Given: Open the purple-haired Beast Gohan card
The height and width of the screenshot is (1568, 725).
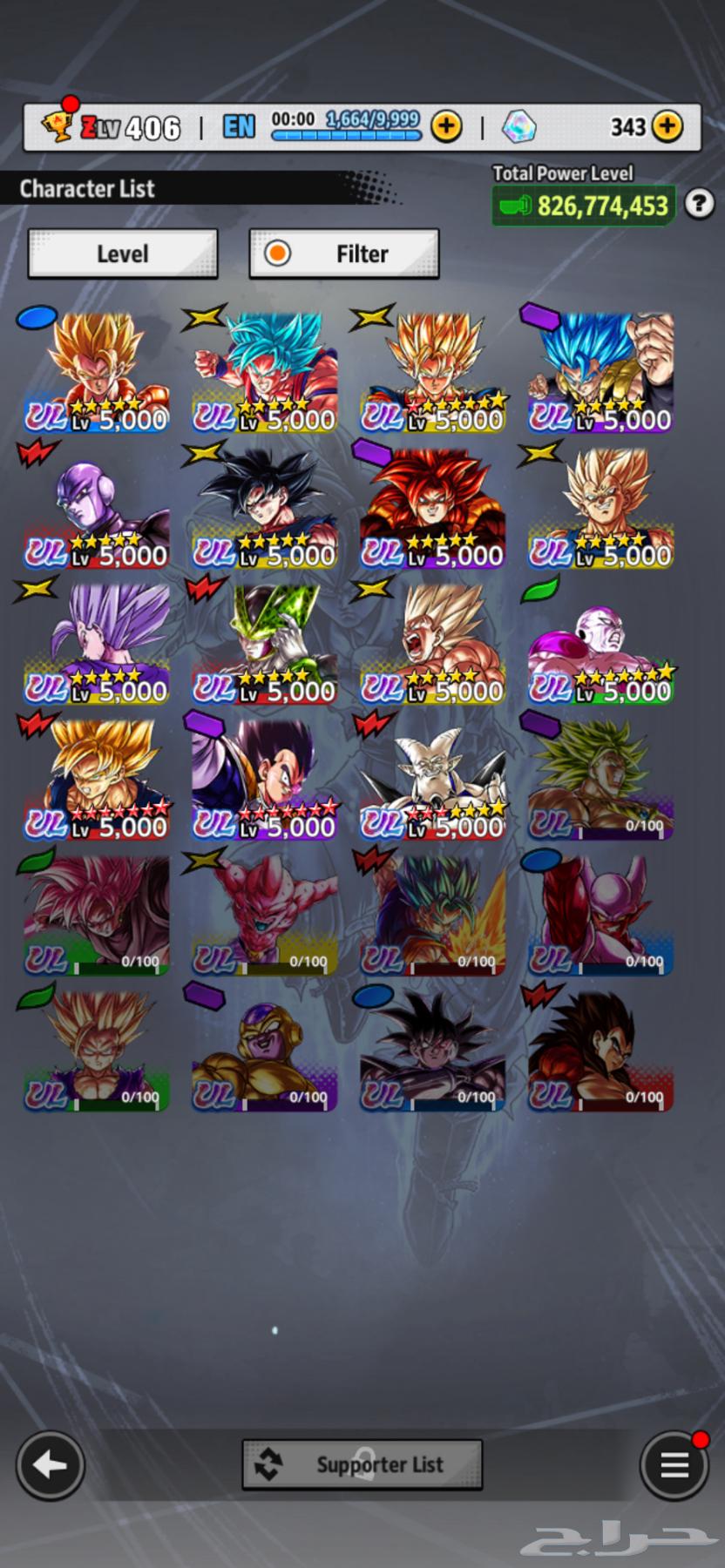Looking at the screenshot, I should coord(96,644).
